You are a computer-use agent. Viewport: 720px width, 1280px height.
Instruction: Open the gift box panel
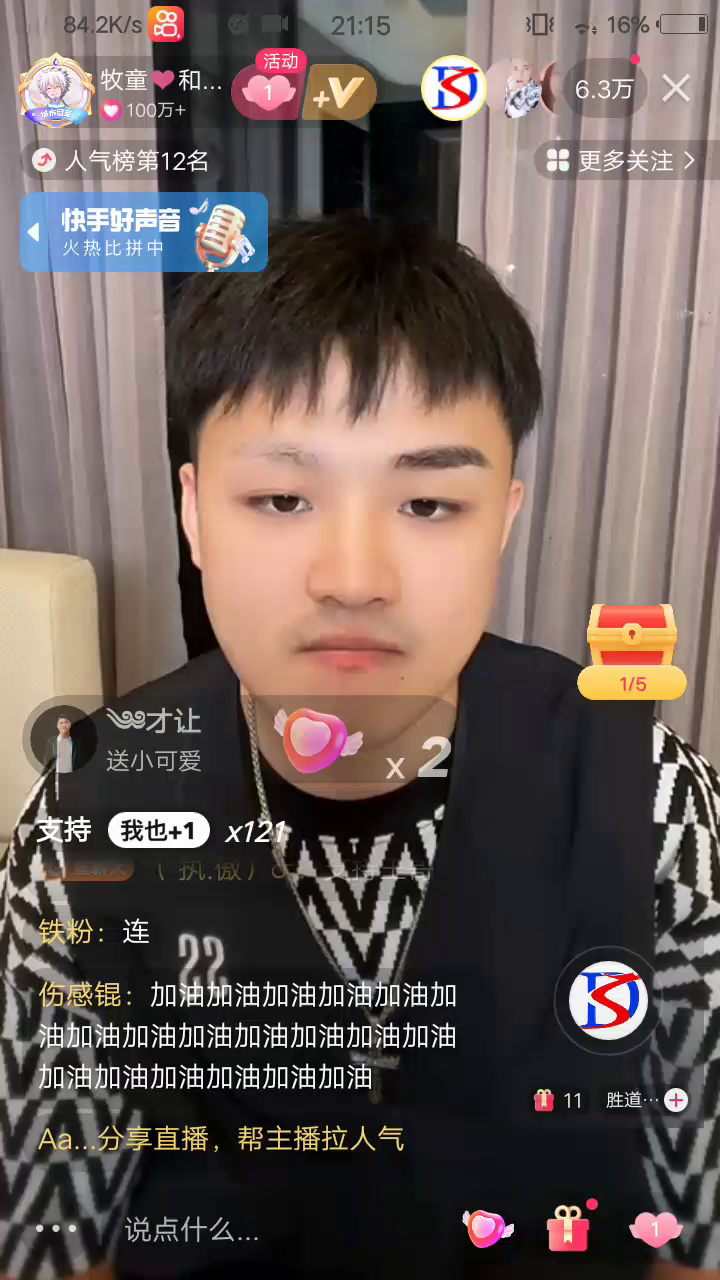click(568, 1228)
